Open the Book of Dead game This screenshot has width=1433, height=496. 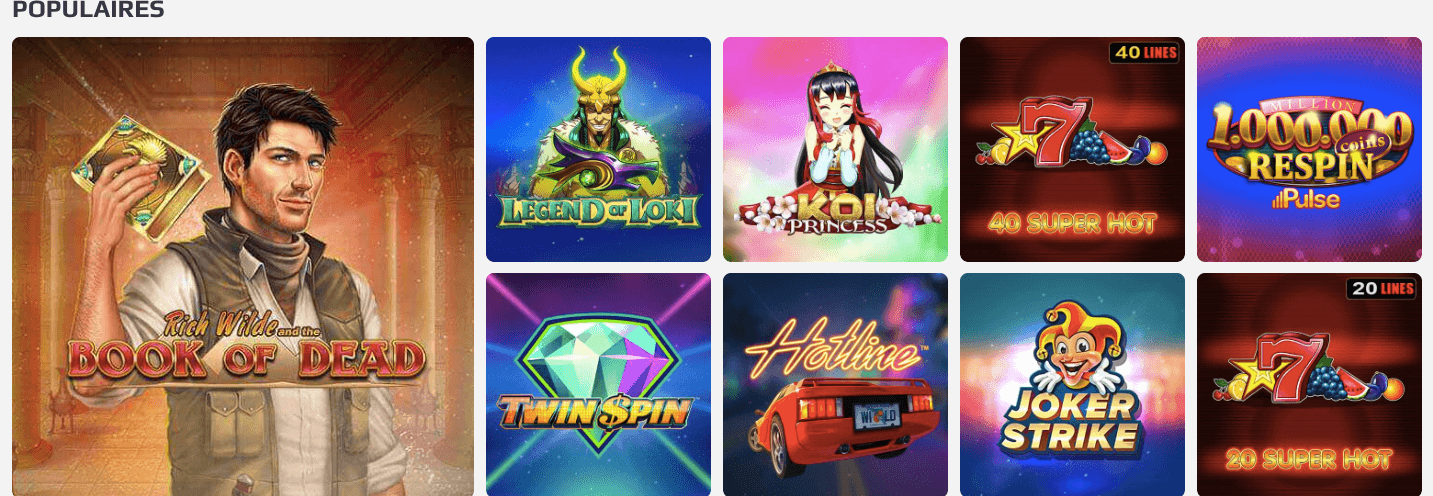[243, 266]
